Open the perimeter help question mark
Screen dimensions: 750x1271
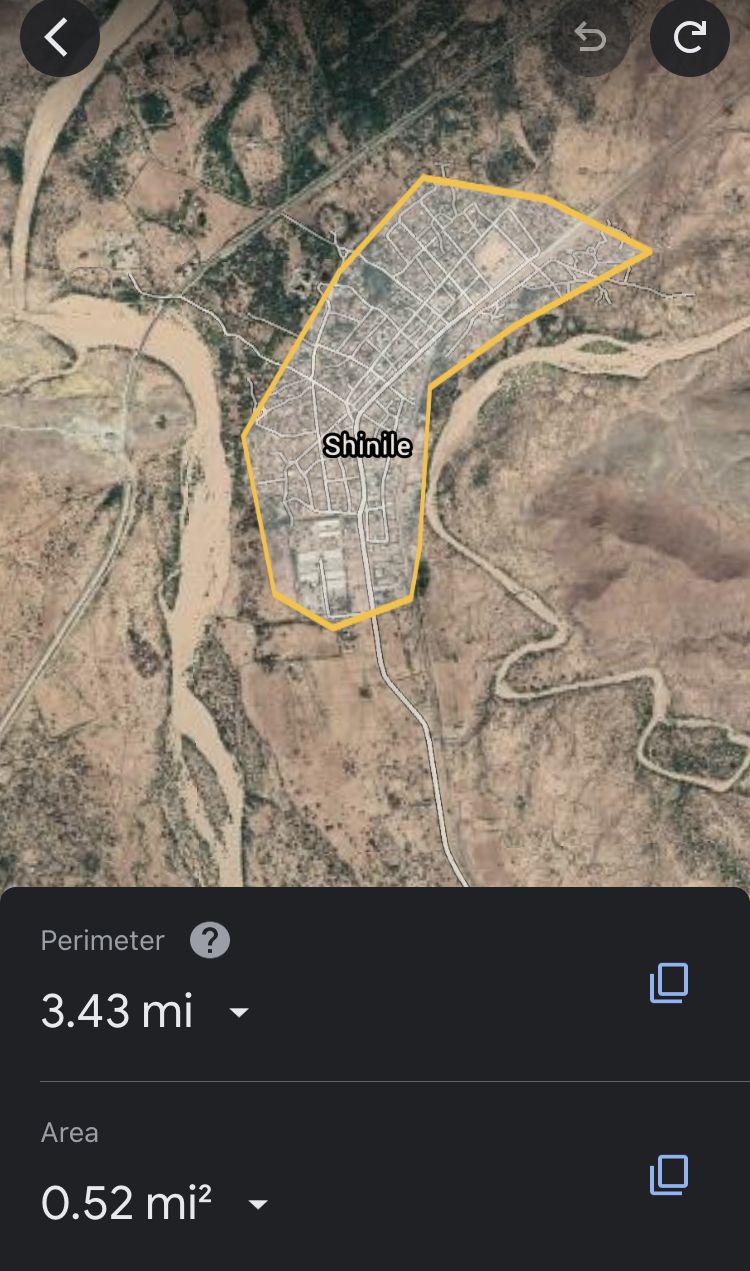[210, 941]
